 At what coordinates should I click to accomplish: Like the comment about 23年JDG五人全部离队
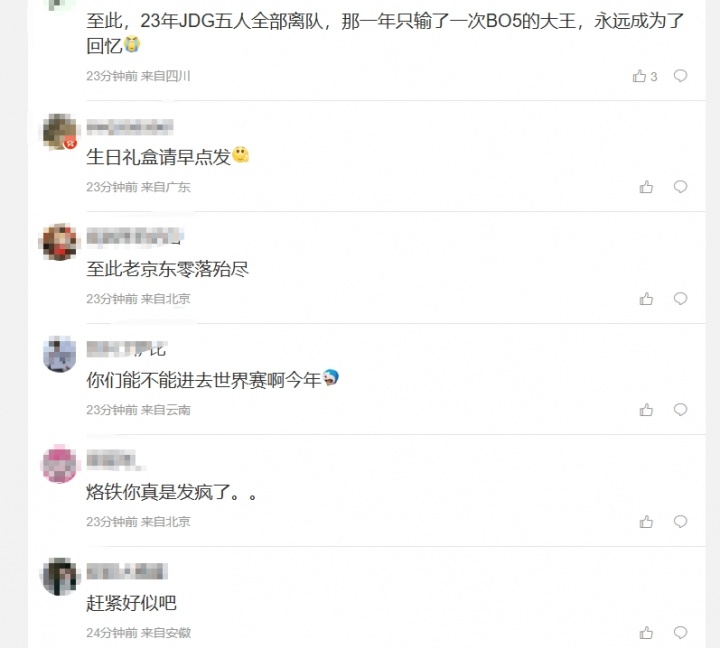[639, 76]
